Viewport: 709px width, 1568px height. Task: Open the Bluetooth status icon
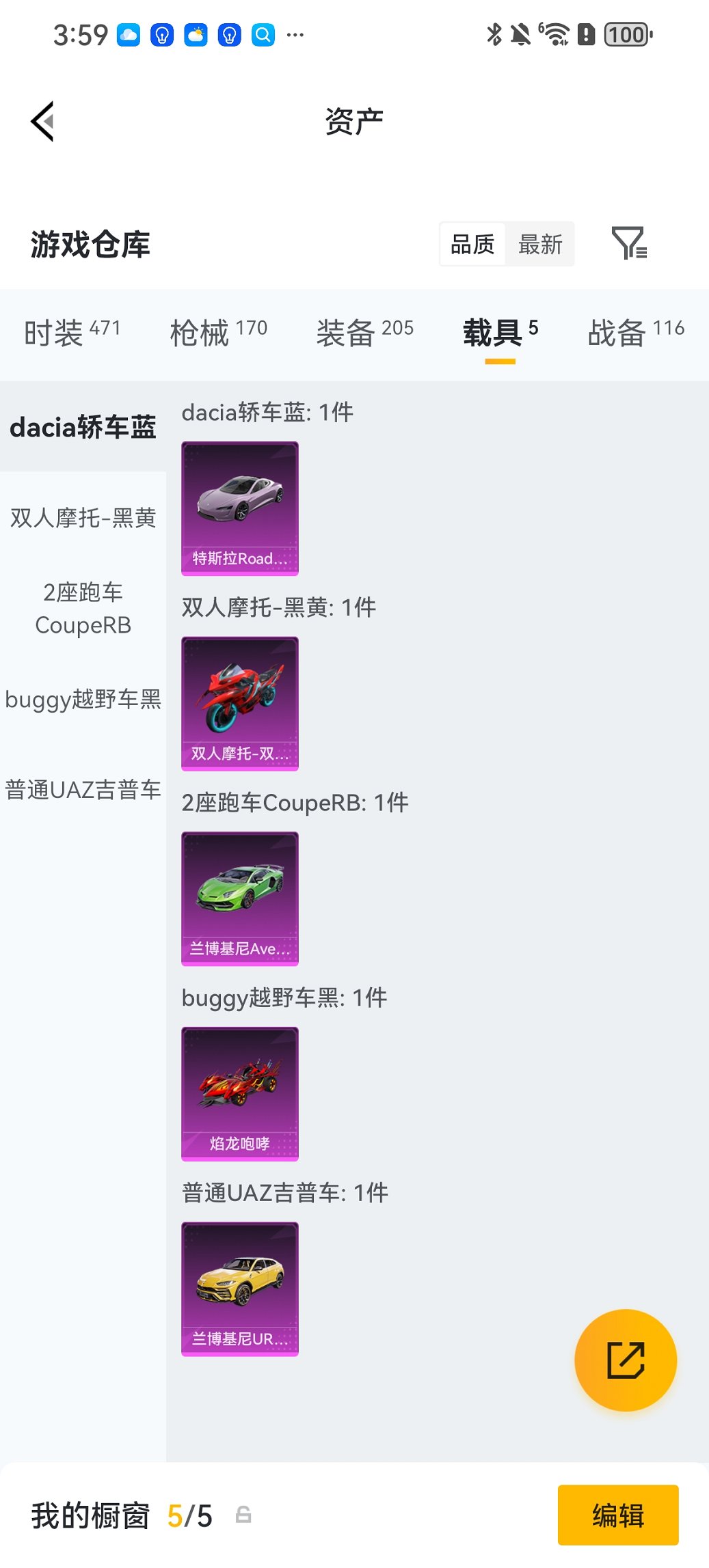tap(494, 33)
